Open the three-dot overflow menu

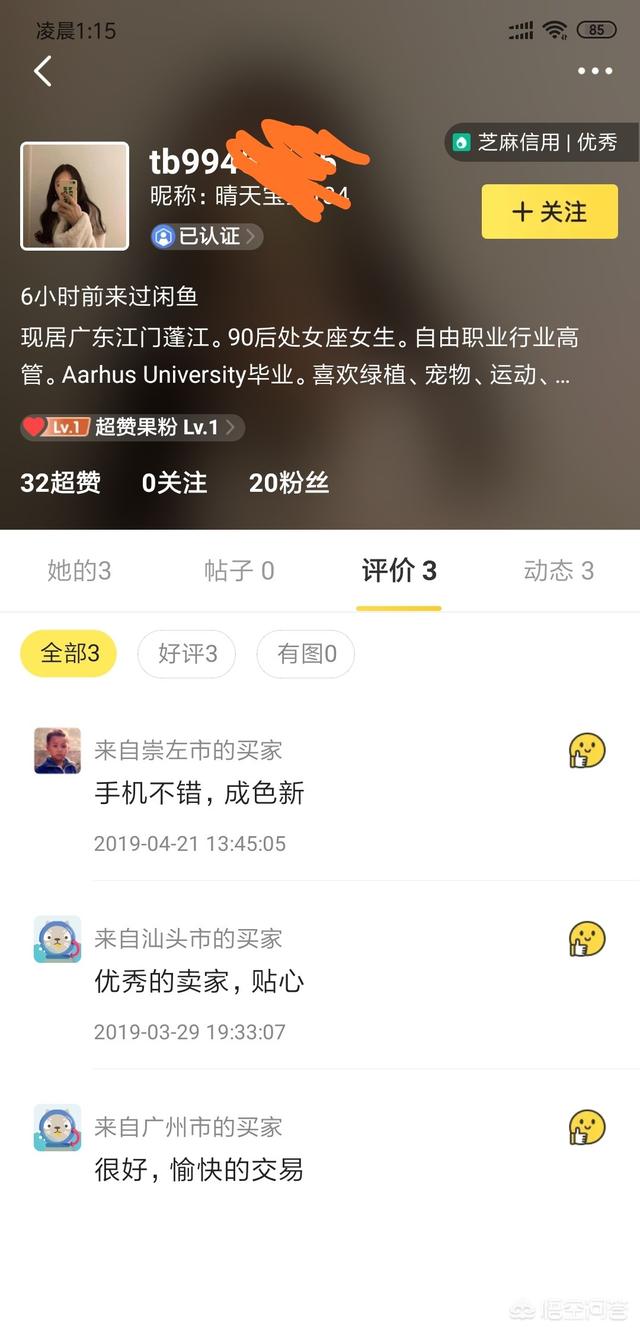point(595,71)
